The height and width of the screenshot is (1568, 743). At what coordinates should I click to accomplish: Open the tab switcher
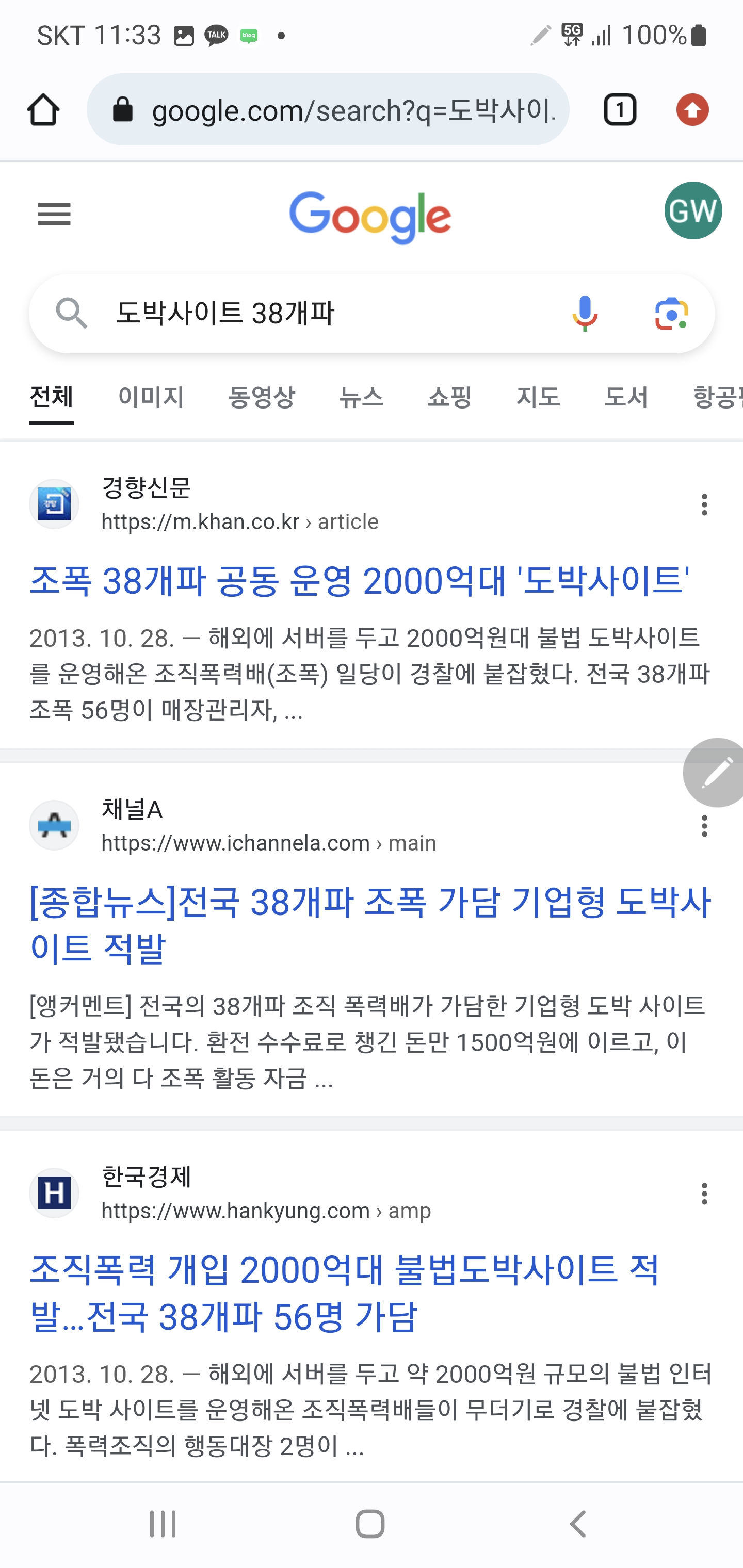[x=619, y=110]
